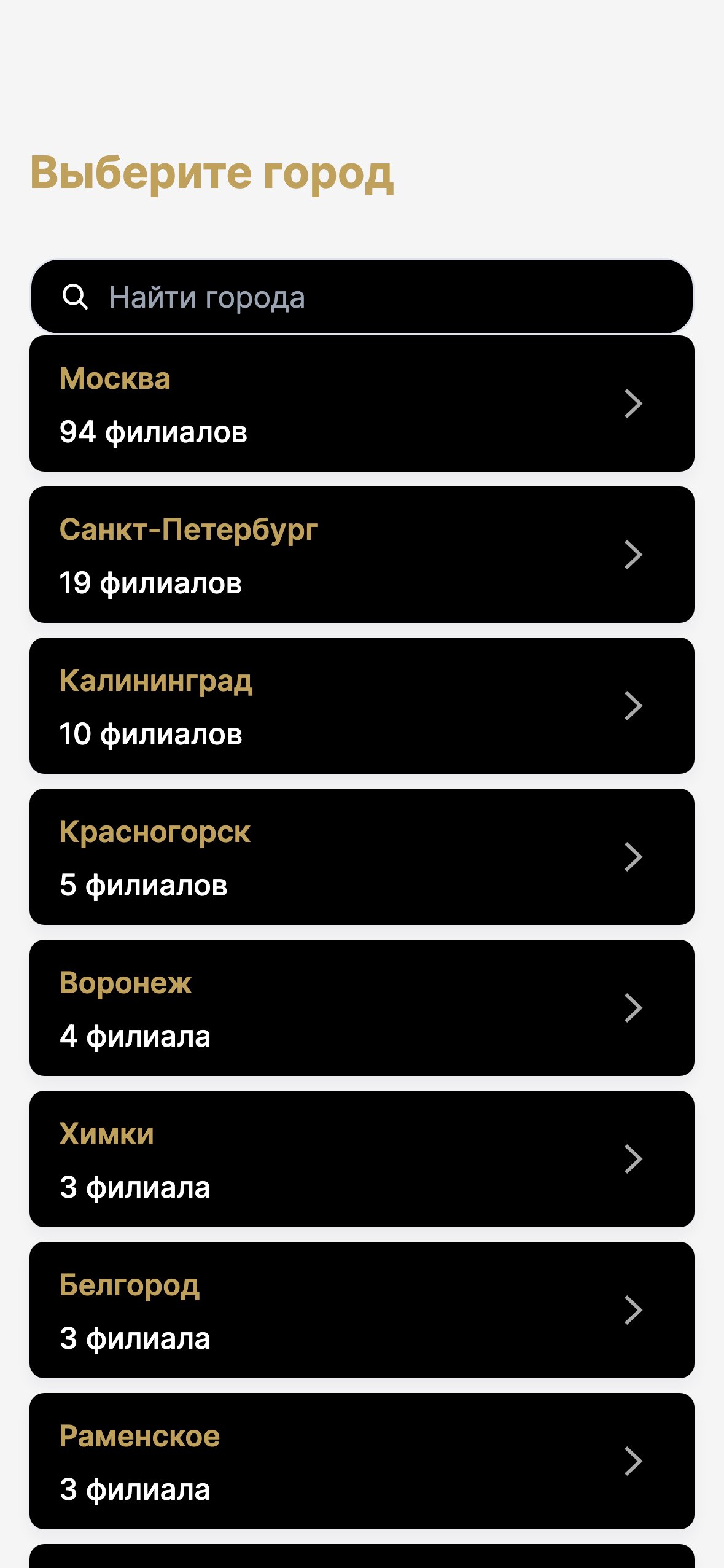Expand the Санкт-Петербург entry chevron
Image resolution: width=724 pixels, height=1568 pixels.
(633, 555)
